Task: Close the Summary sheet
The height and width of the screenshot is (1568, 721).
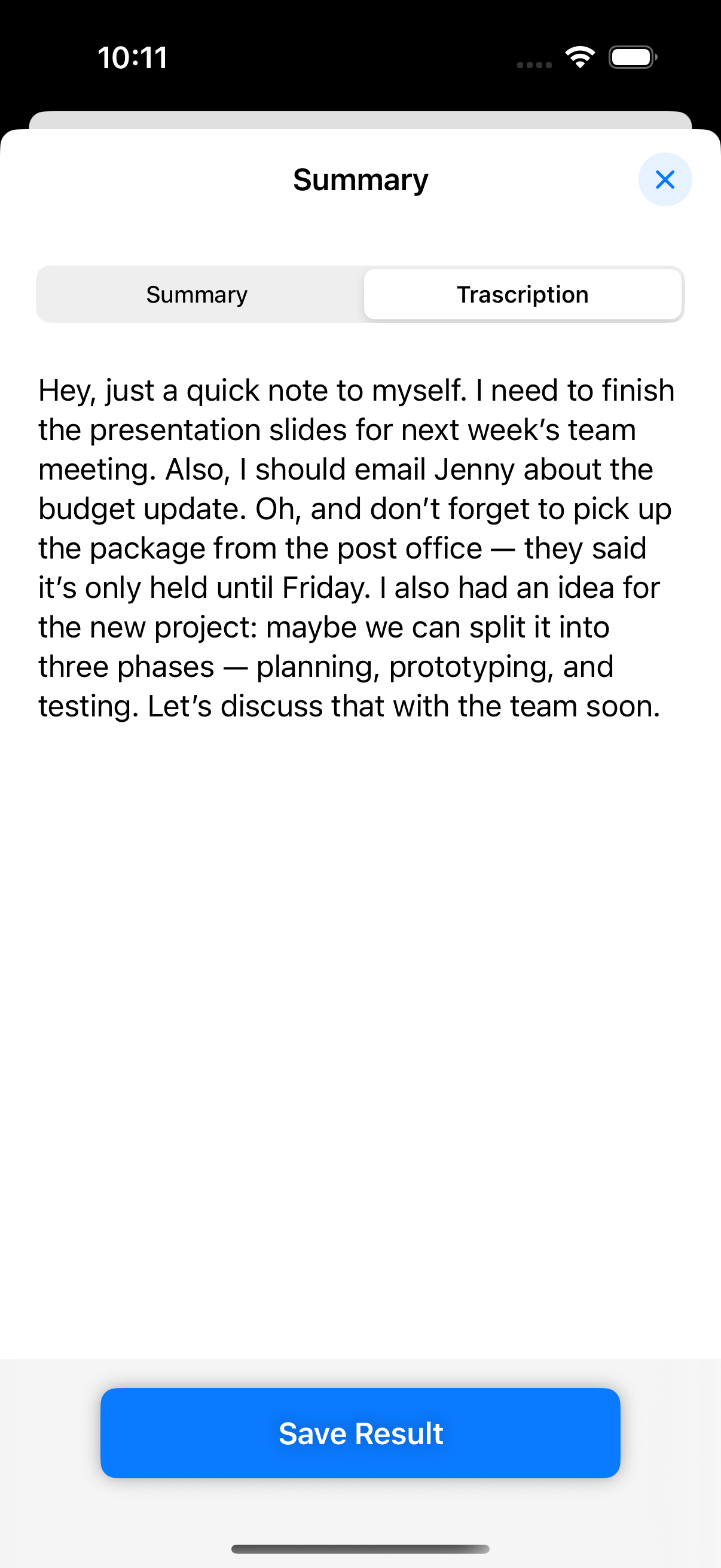Action: click(x=664, y=179)
